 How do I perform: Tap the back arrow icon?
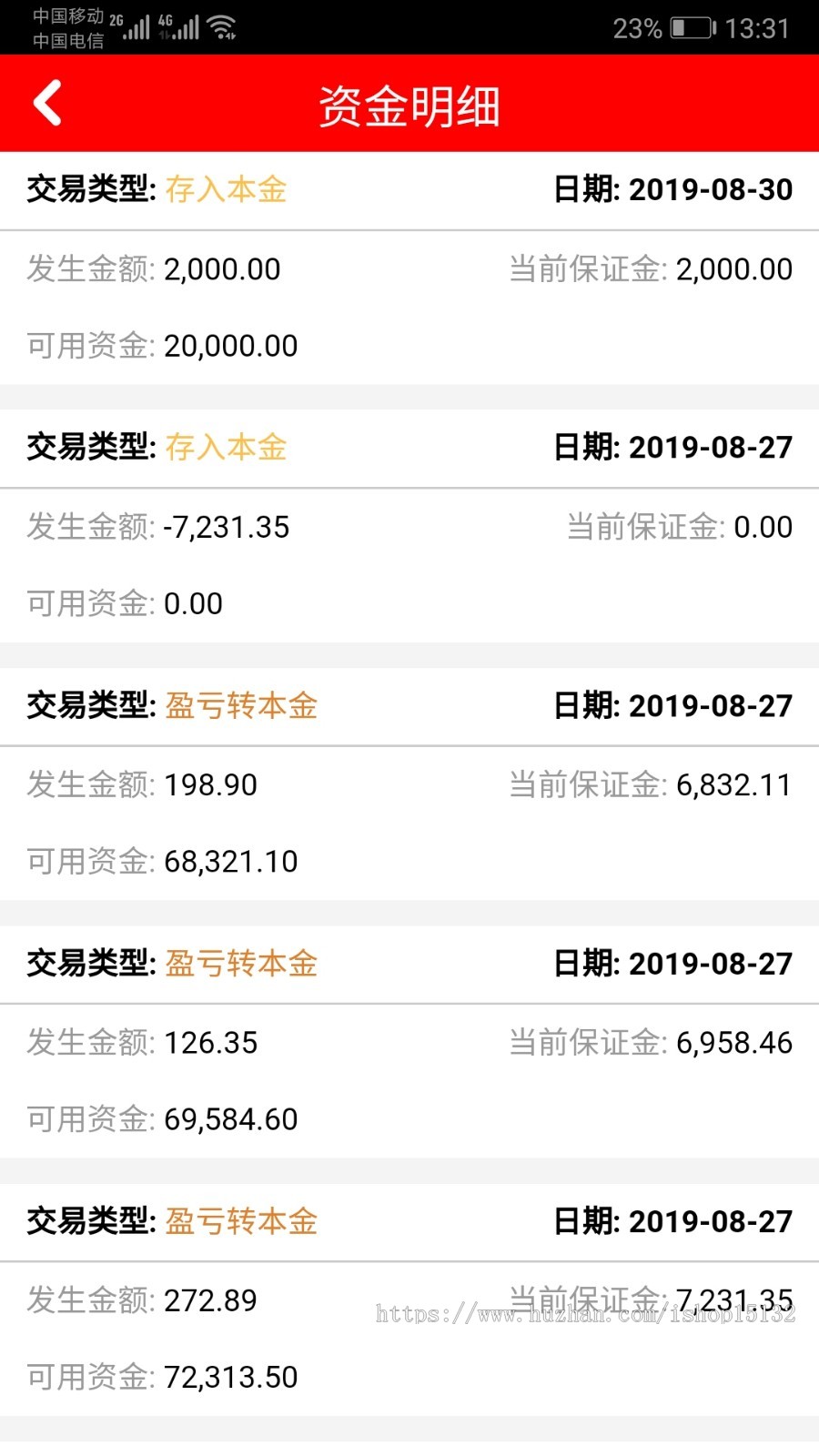(46, 103)
